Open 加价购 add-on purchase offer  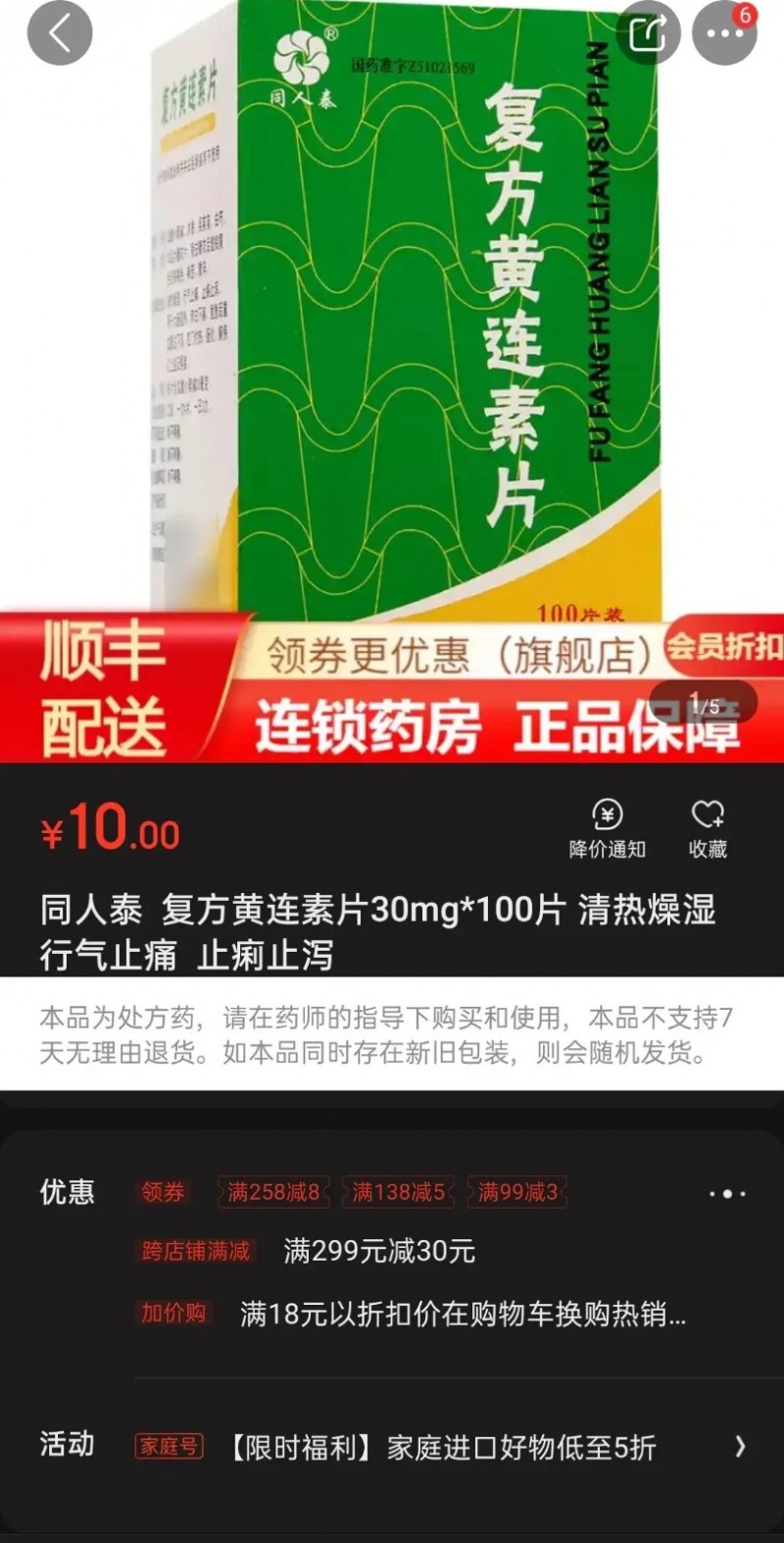tap(463, 1314)
